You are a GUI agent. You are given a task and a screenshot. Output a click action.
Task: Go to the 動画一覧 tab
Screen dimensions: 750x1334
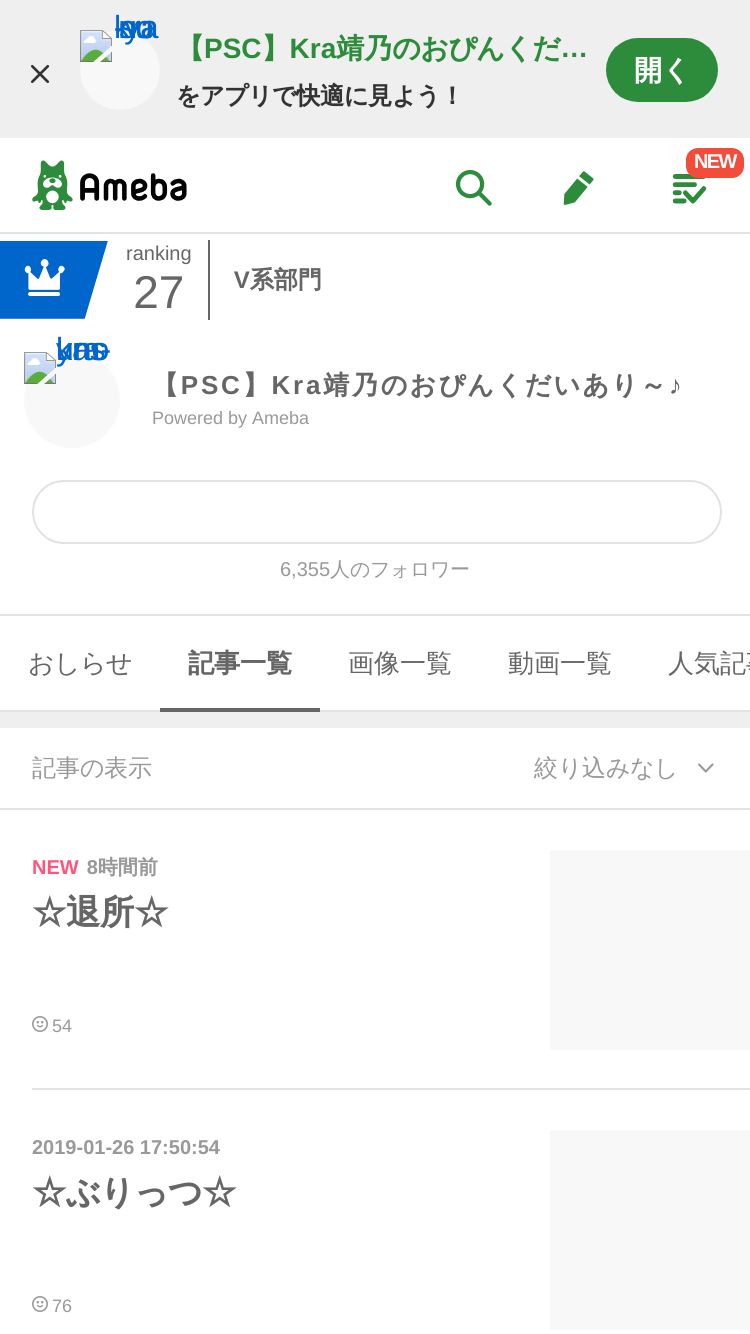(560, 663)
